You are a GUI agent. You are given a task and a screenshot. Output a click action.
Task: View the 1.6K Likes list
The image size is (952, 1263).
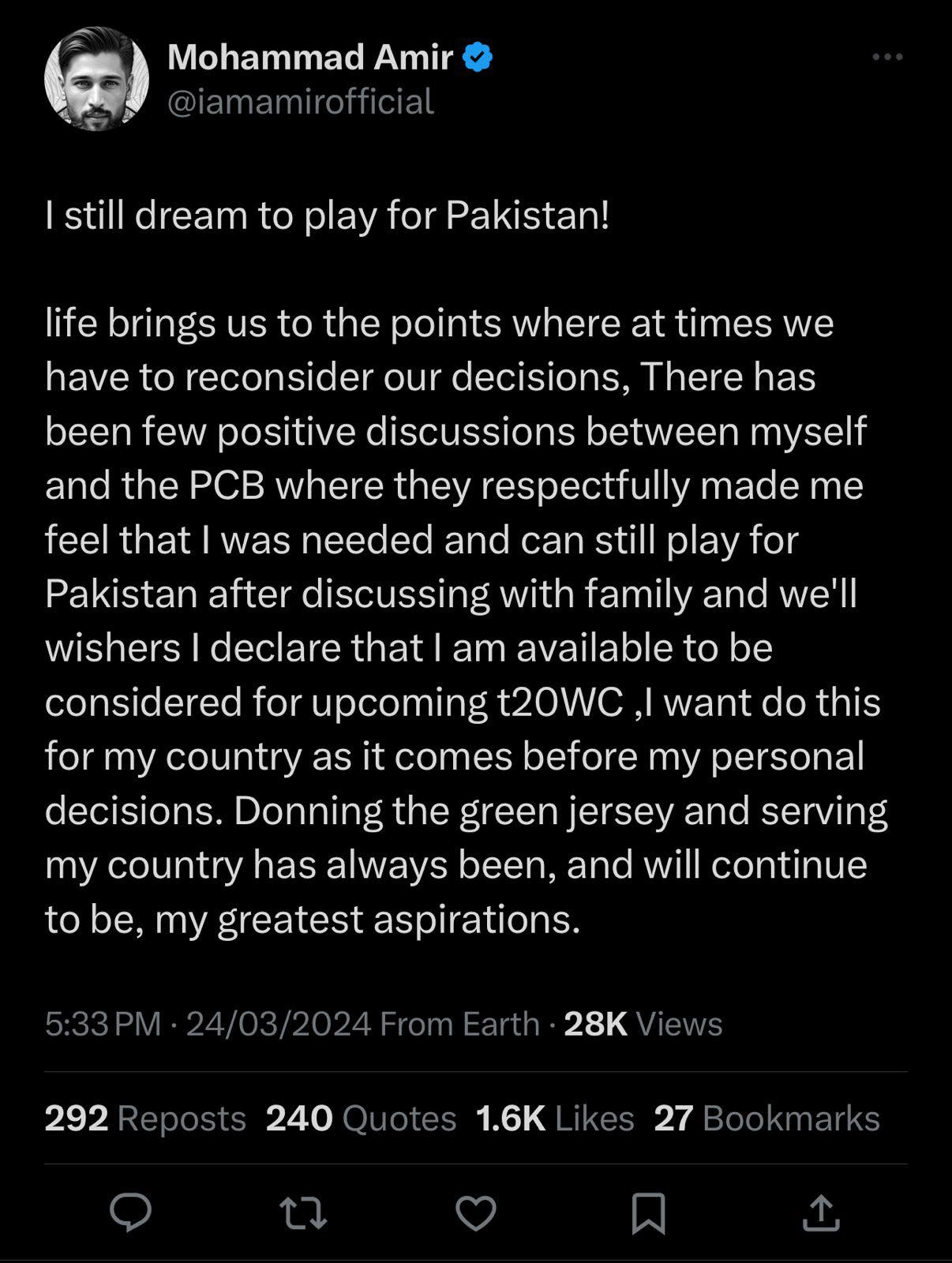(555, 1119)
